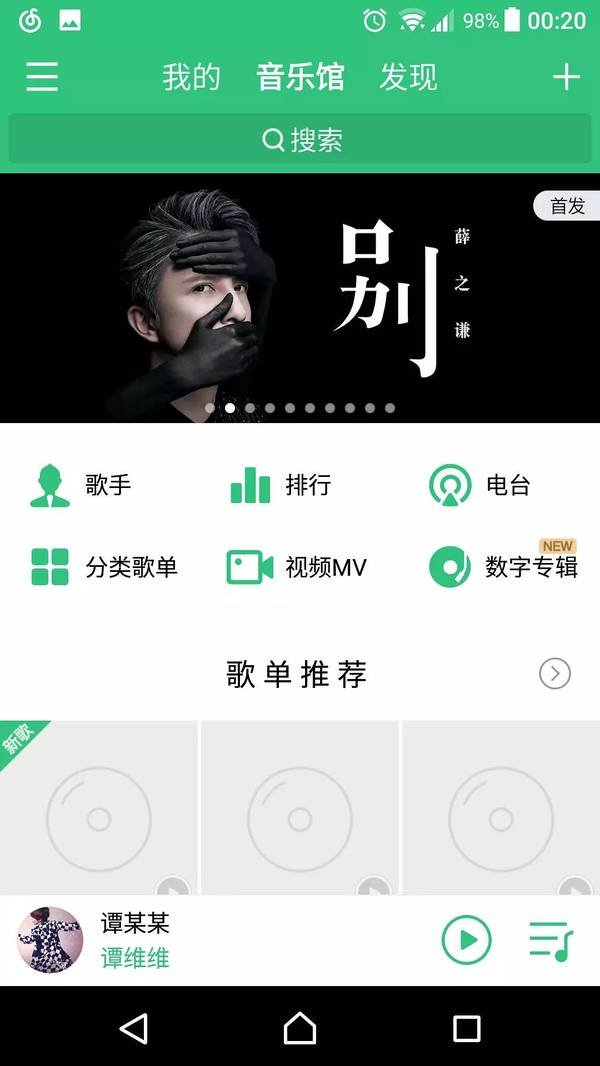Screen dimensions: 600x1066
Task: Open the 视频MV section
Action: [x=297, y=567]
